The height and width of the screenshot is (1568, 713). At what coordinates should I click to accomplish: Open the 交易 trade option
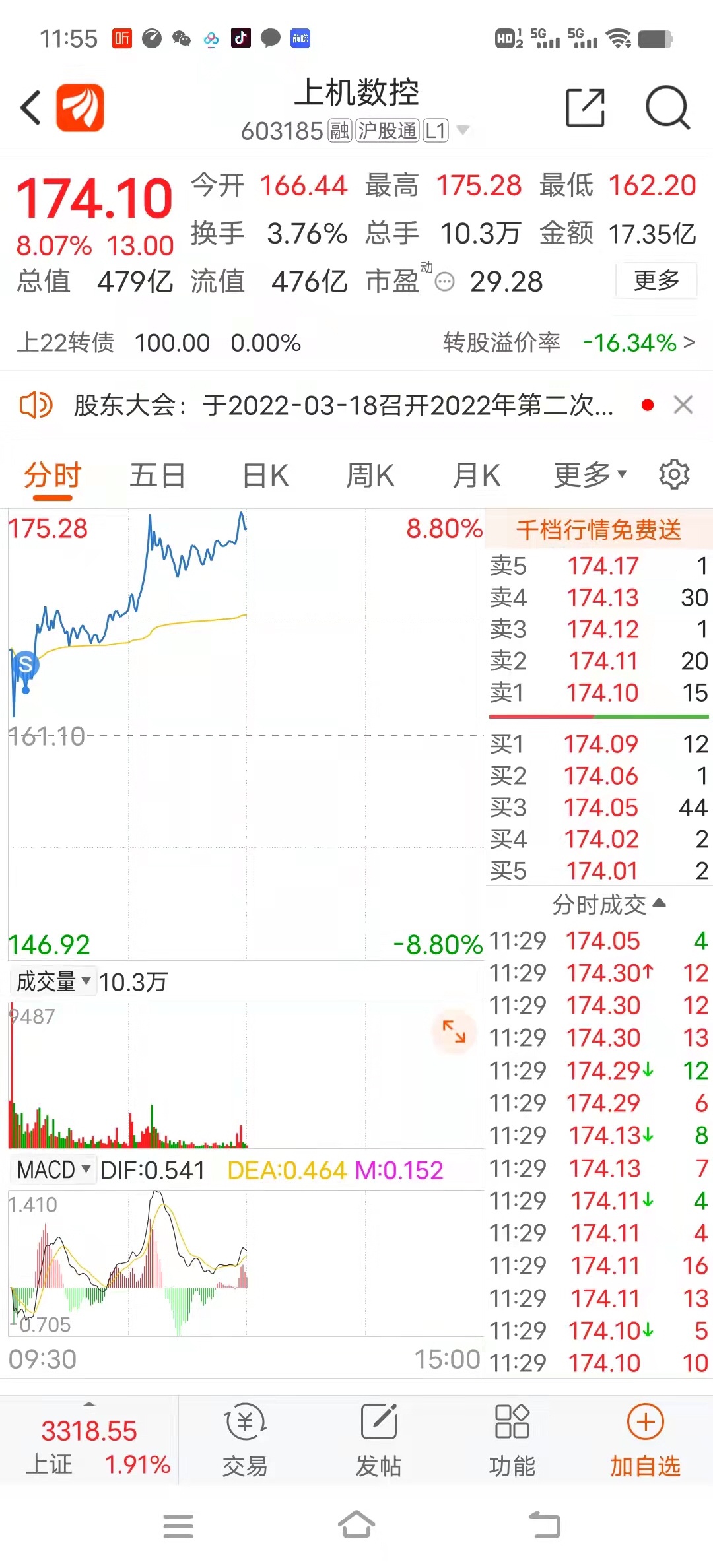pyautogui.click(x=245, y=1440)
